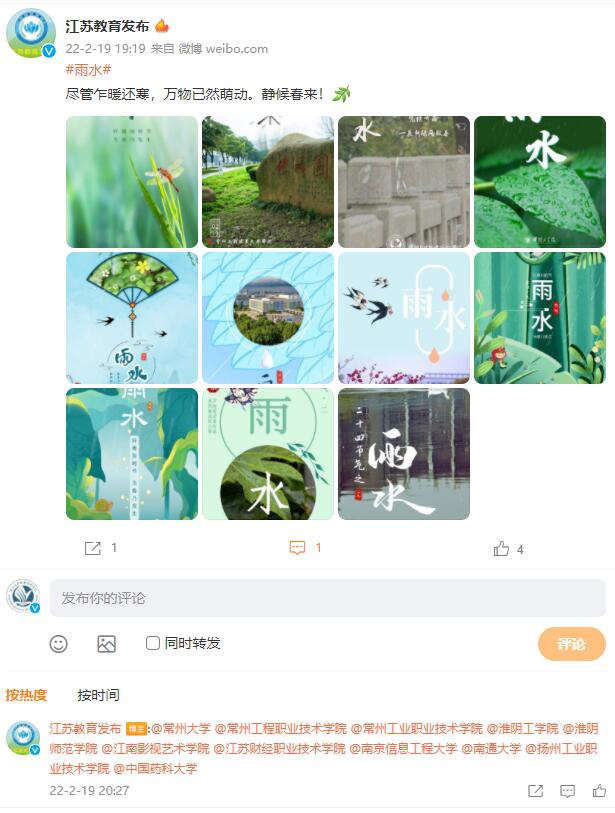The height and width of the screenshot is (813, 615).
Task: View the swallows 雨水 poster image
Action: point(404,318)
